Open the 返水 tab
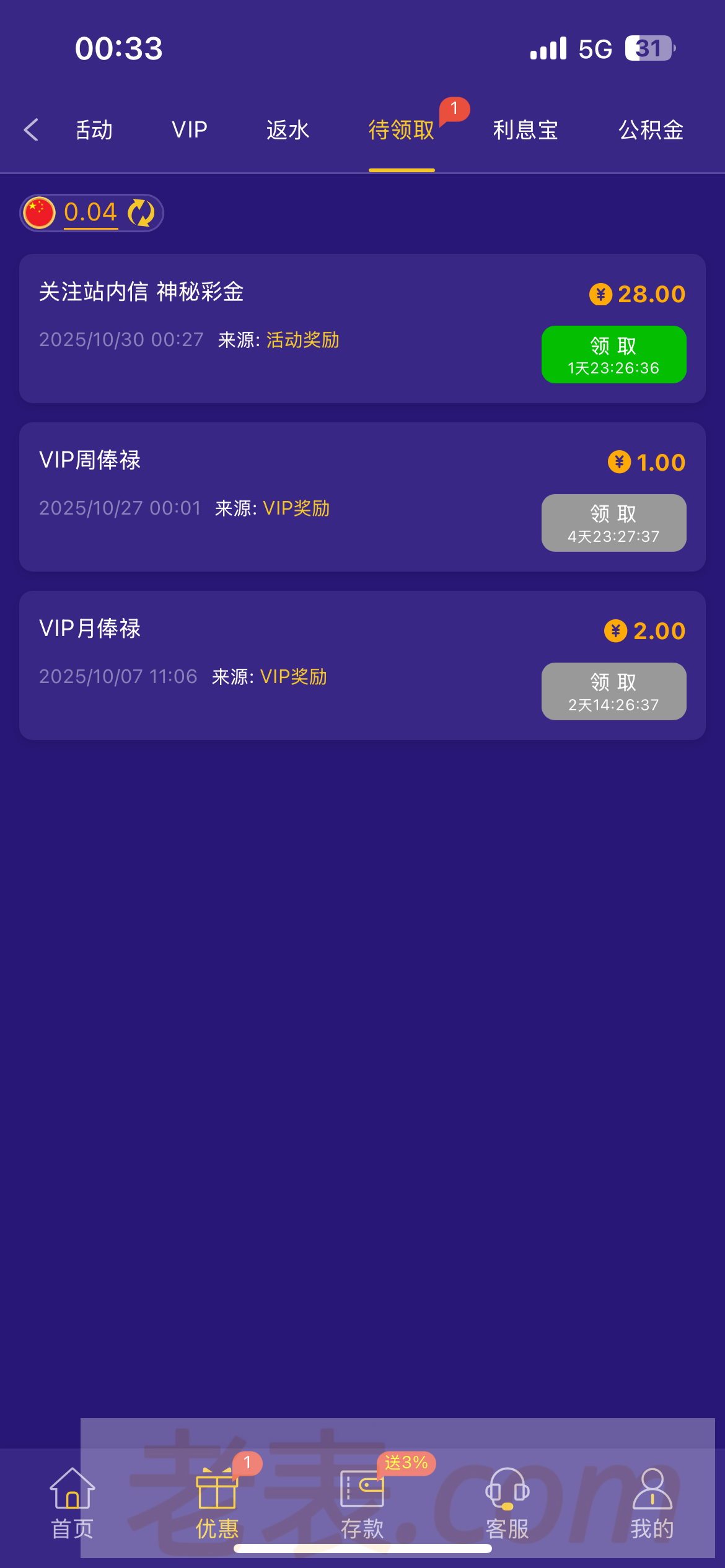The height and width of the screenshot is (1568, 725). click(x=288, y=130)
